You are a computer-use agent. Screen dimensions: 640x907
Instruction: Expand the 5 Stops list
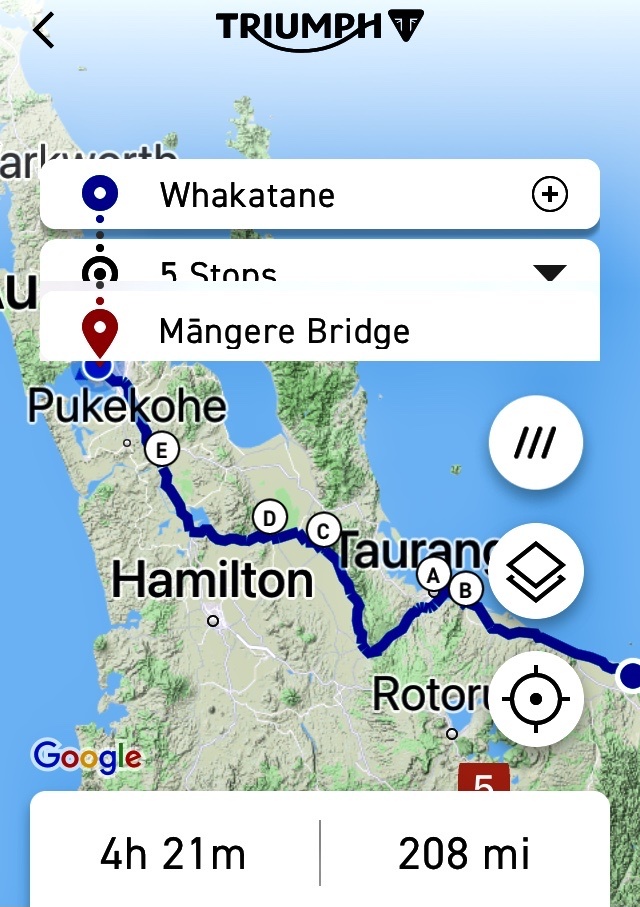pos(549,271)
